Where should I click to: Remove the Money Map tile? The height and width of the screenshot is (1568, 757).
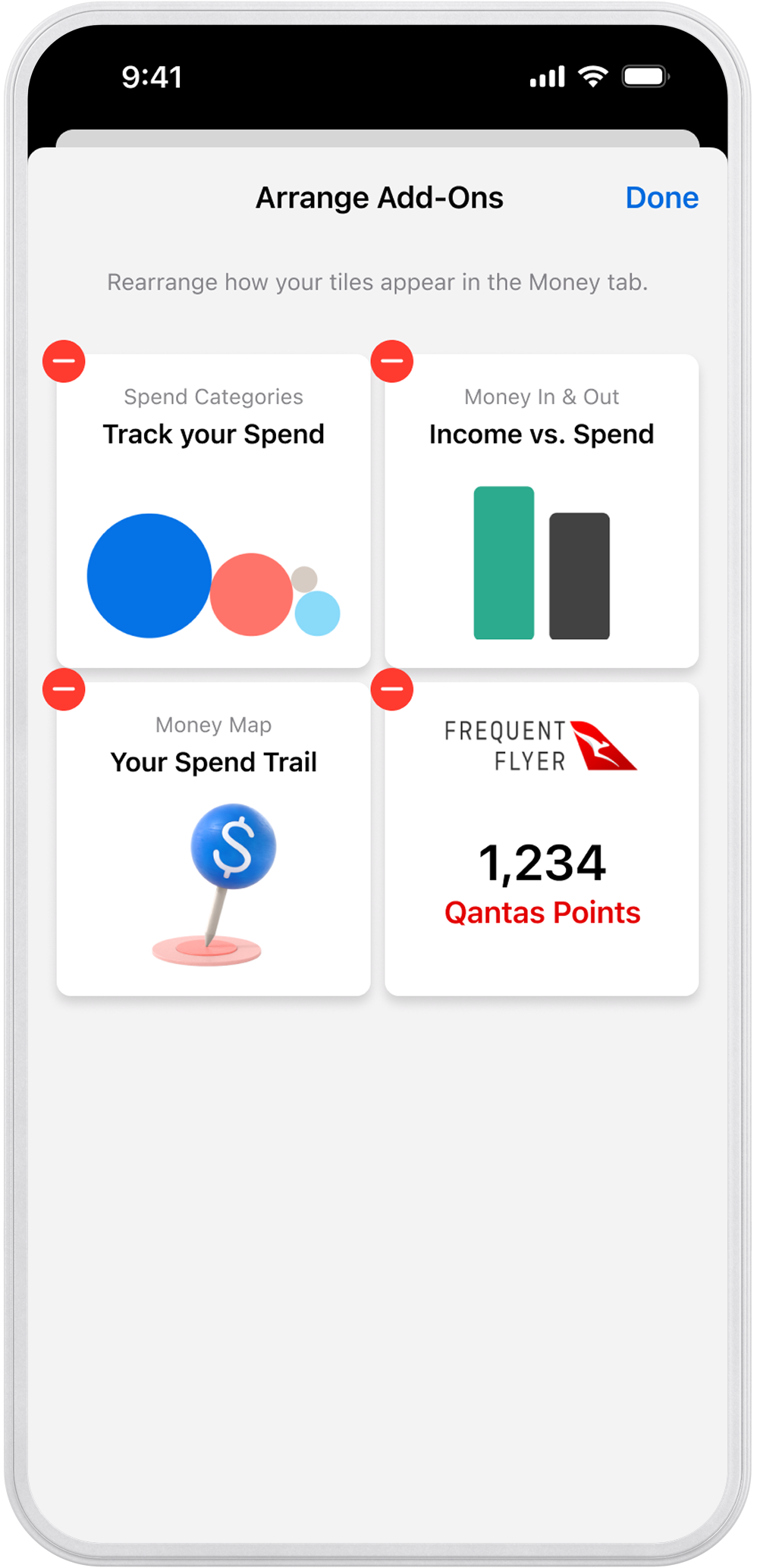coord(64,689)
